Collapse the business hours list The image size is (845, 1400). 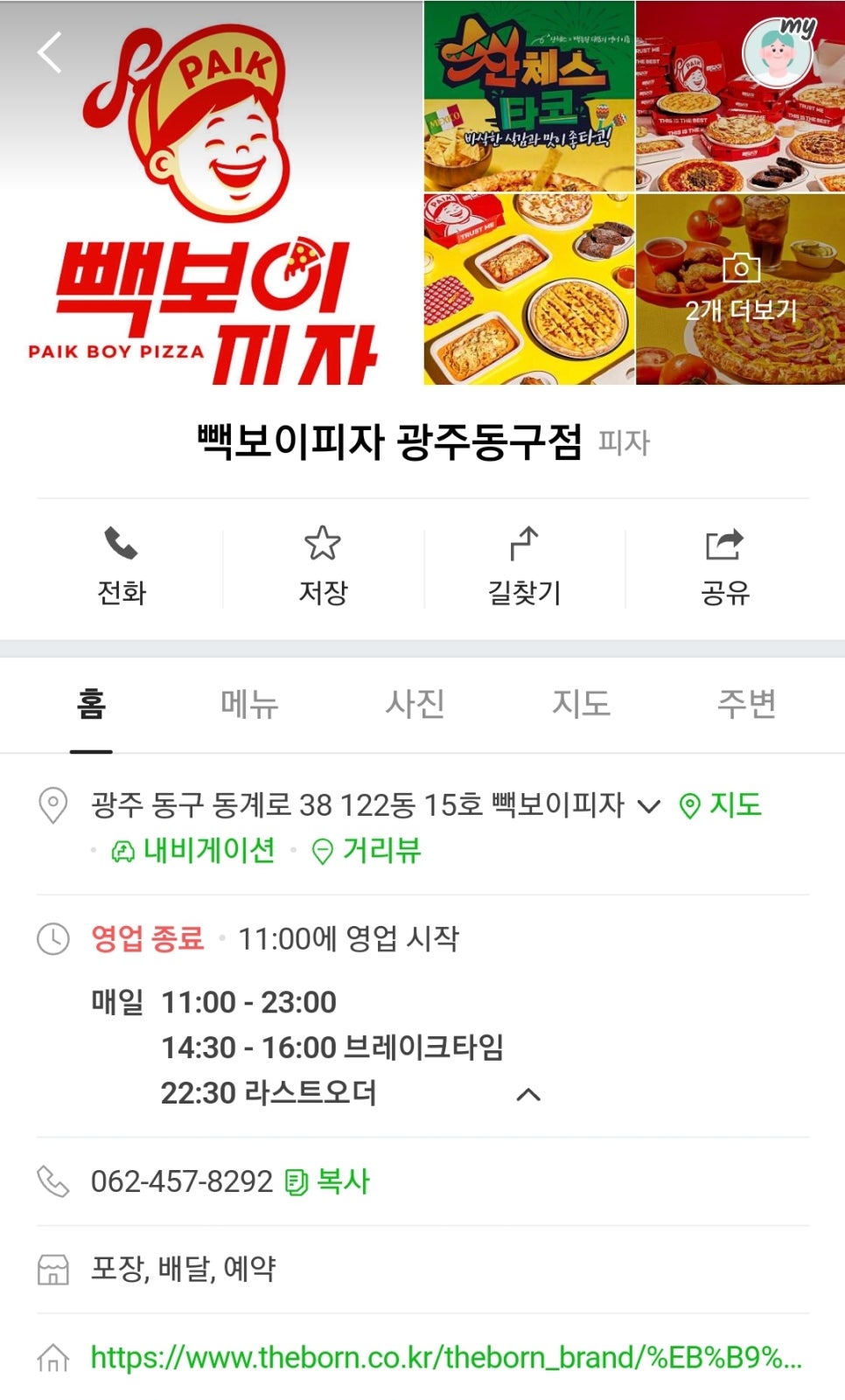click(528, 1094)
